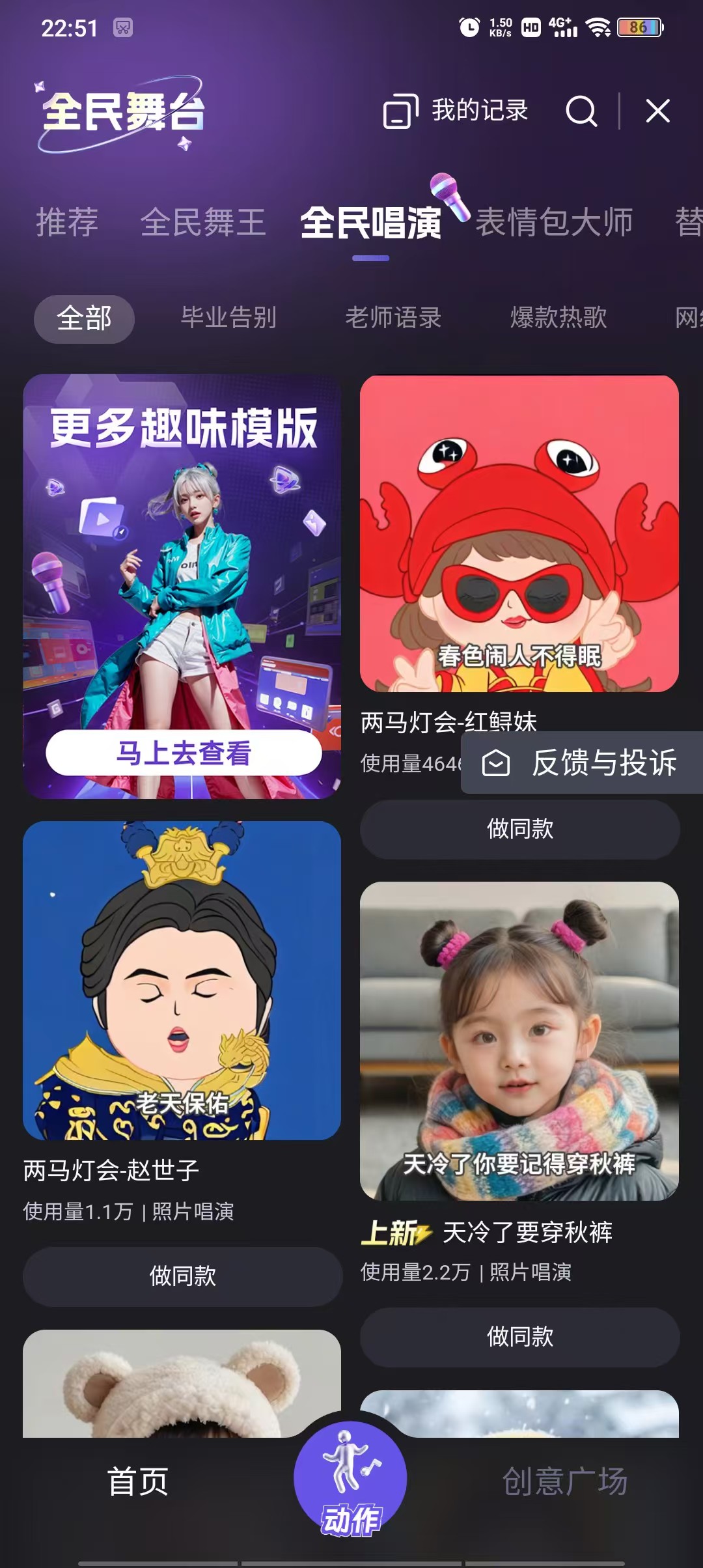
Task: Go to the 首页 tab
Action: (138, 1481)
